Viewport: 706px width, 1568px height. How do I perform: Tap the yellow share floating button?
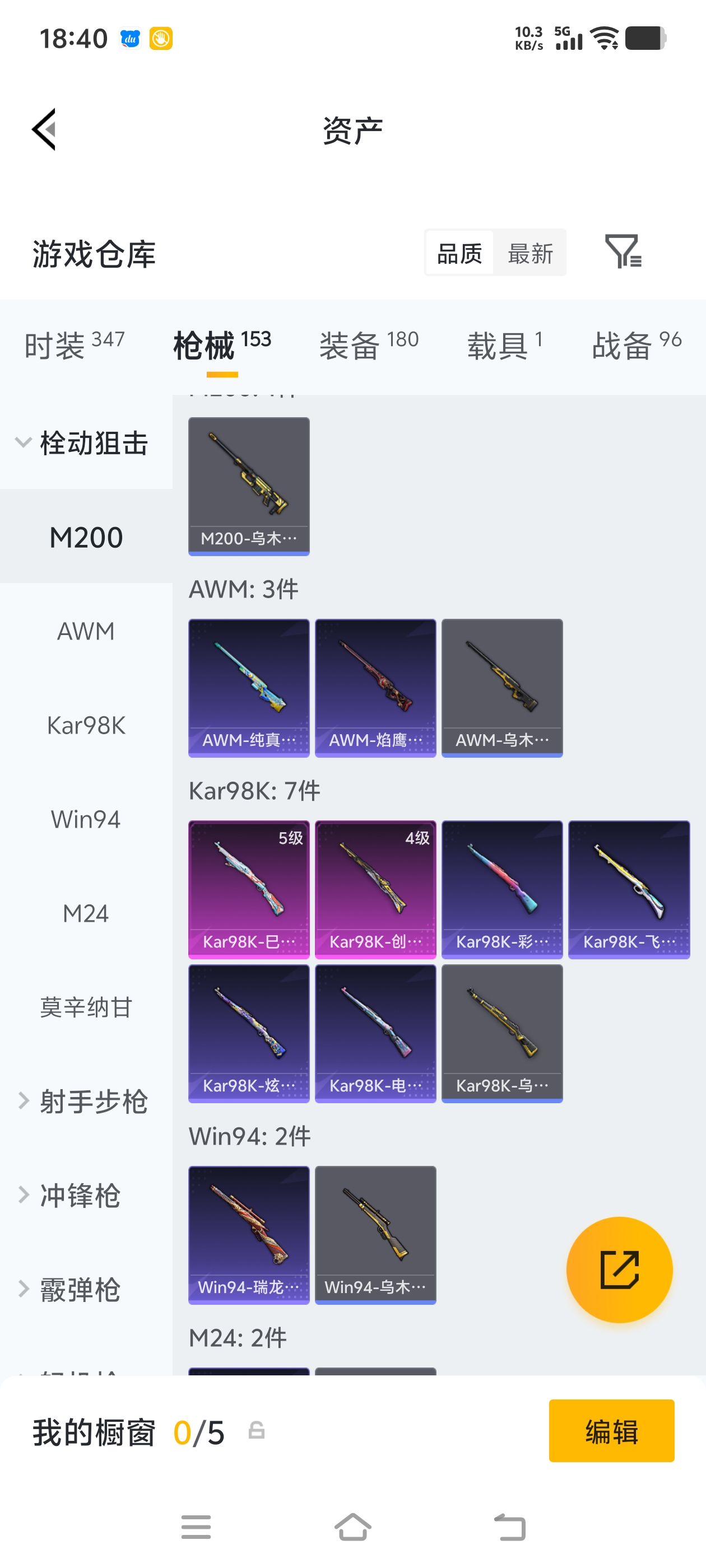619,1269
